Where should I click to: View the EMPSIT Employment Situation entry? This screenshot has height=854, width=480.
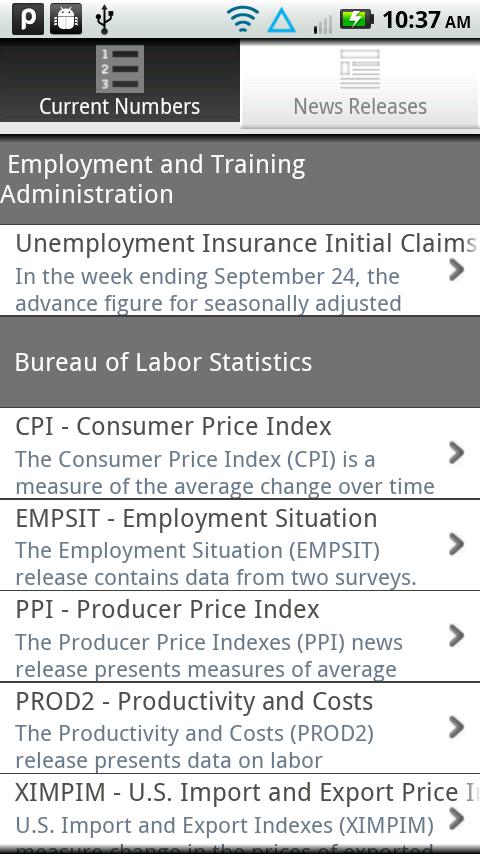pos(240,544)
